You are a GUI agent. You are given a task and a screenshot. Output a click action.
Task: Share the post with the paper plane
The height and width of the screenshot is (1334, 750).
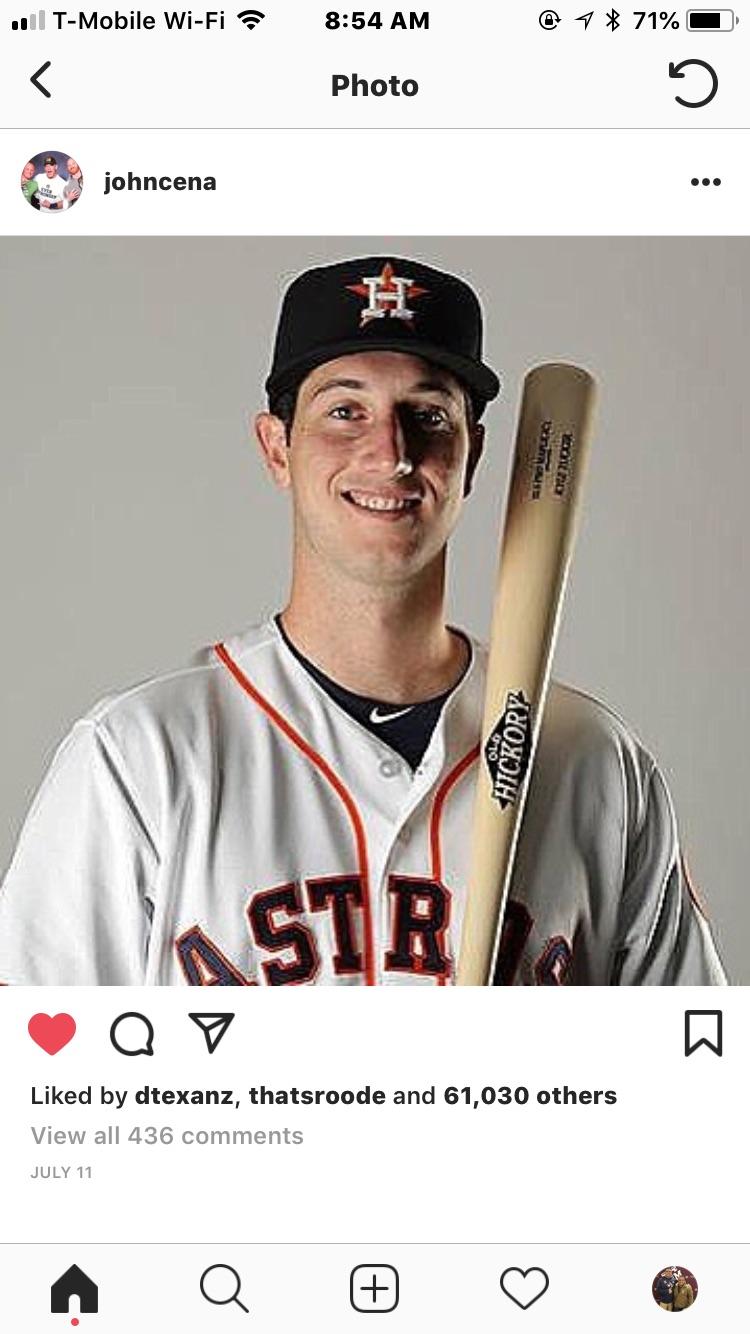click(x=211, y=1033)
